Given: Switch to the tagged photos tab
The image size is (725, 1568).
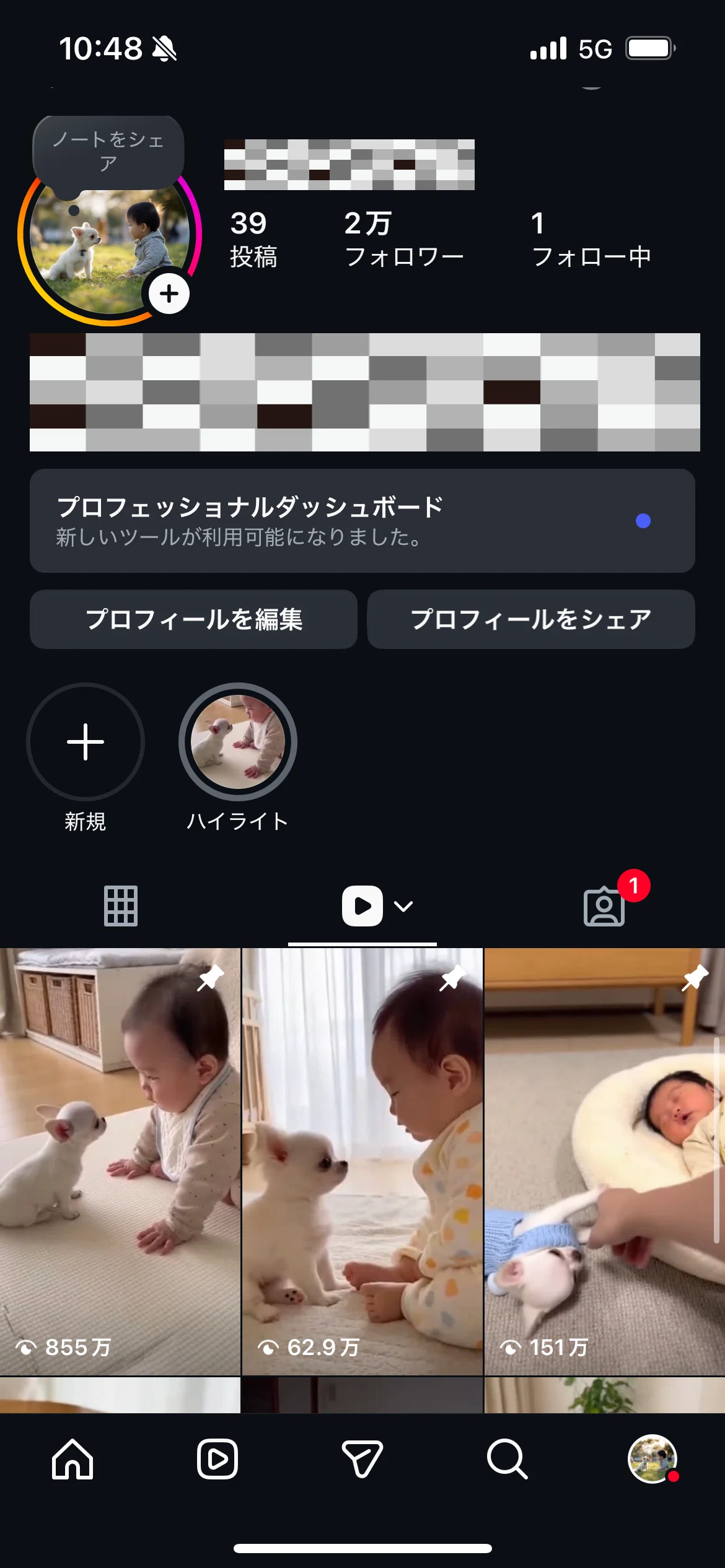Looking at the screenshot, I should [x=604, y=907].
